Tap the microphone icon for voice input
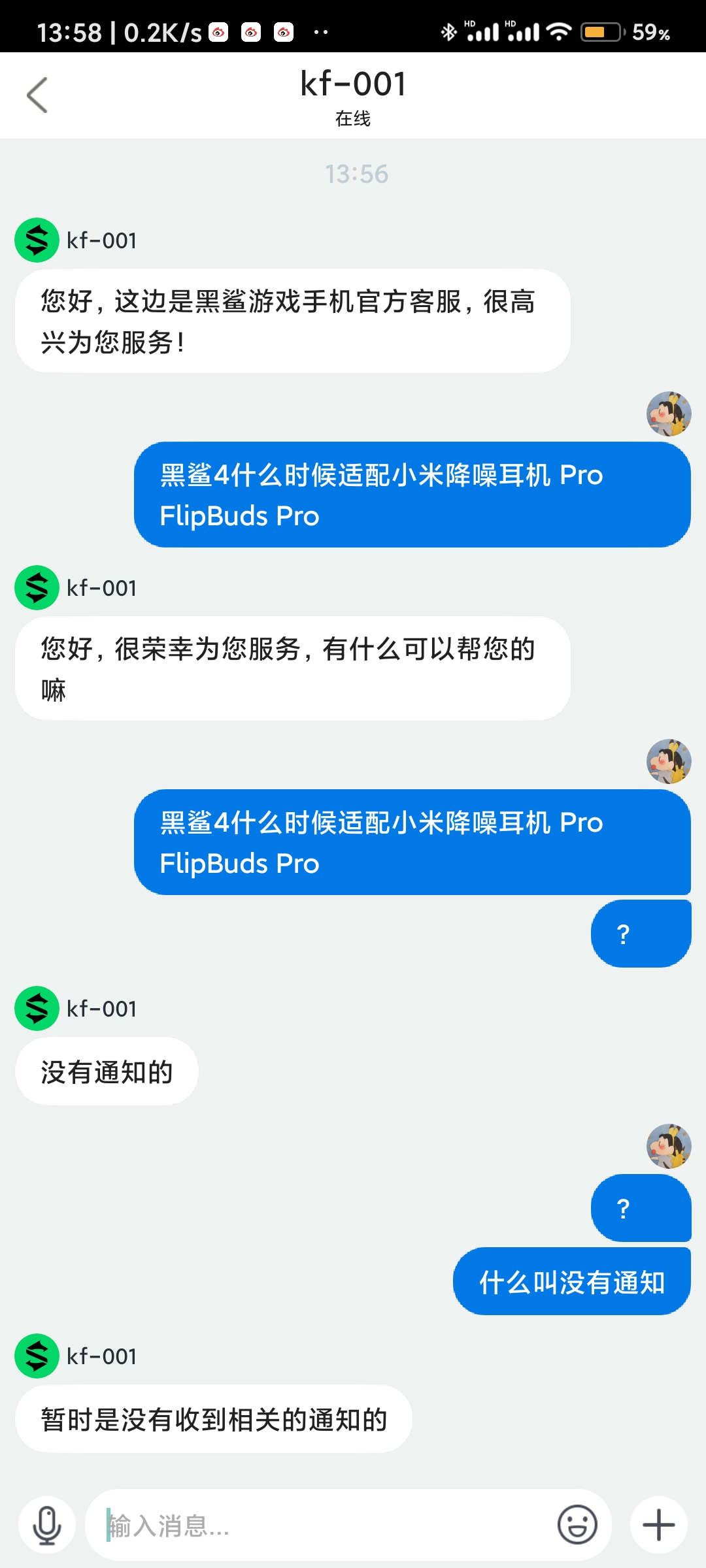Image resolution: width=706 pixels, height=1568 pixels. 47,1526
